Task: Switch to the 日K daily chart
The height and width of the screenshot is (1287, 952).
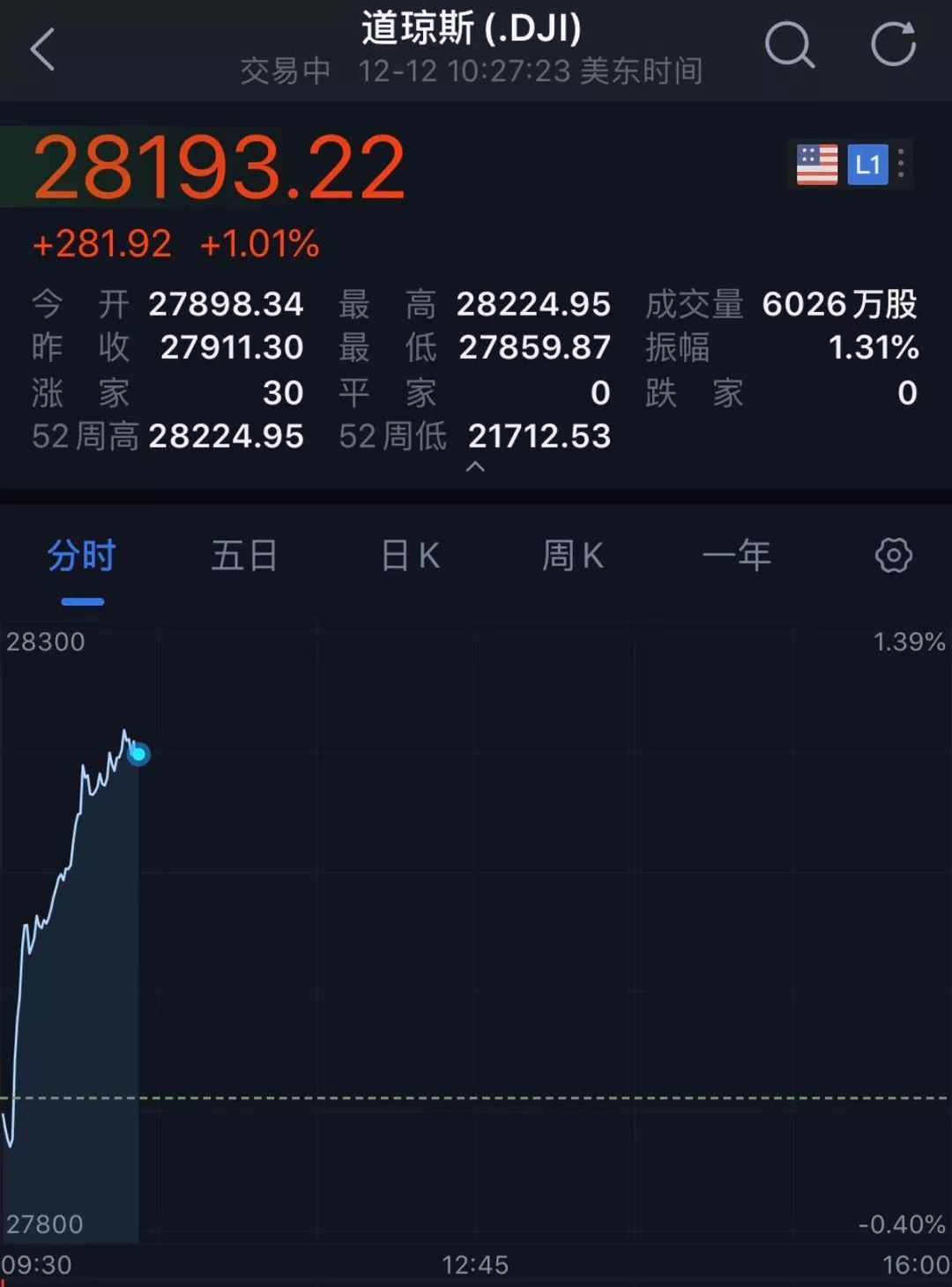Action: tap(410, 556)
